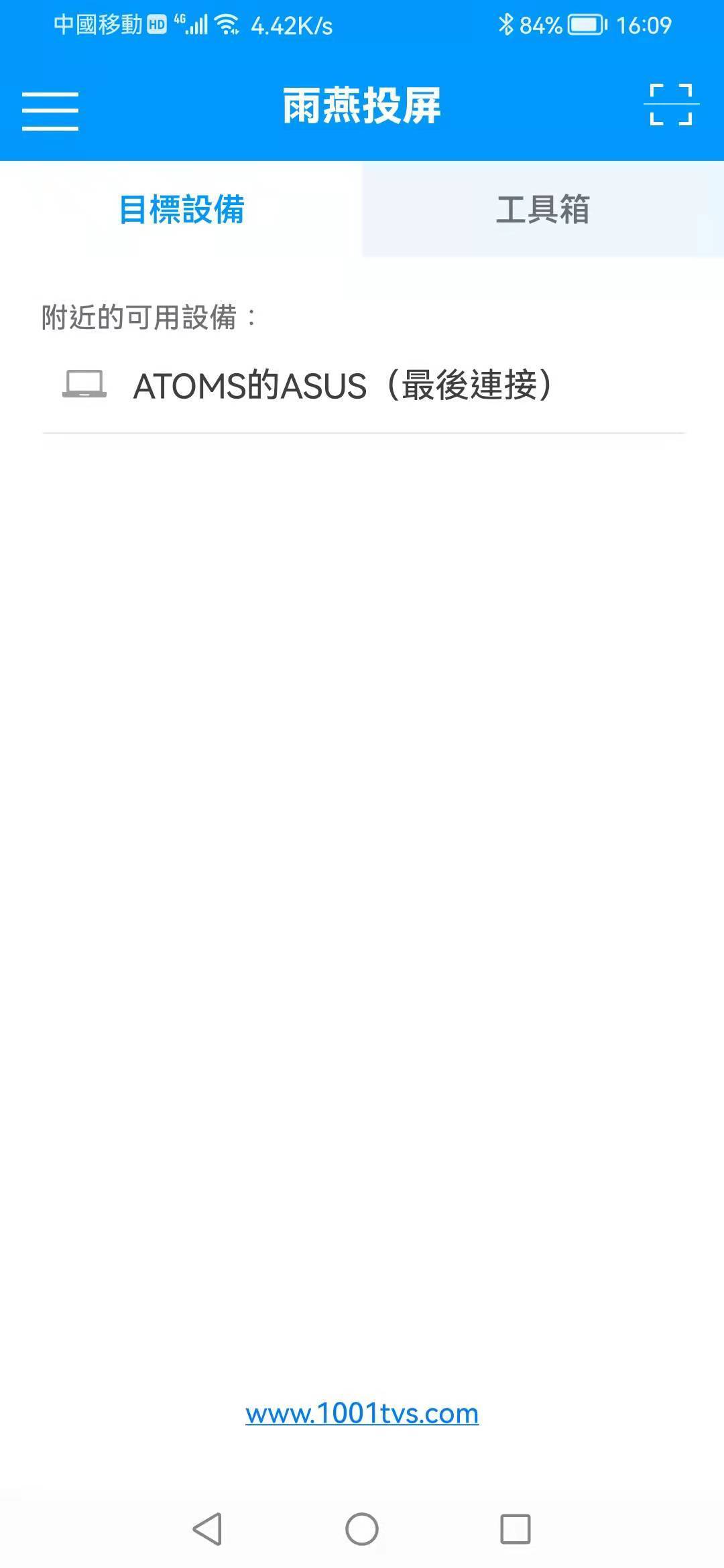This screenshot has height=1568, width=724.
Task: Open the QR scan icon
Action: (671, 105)
